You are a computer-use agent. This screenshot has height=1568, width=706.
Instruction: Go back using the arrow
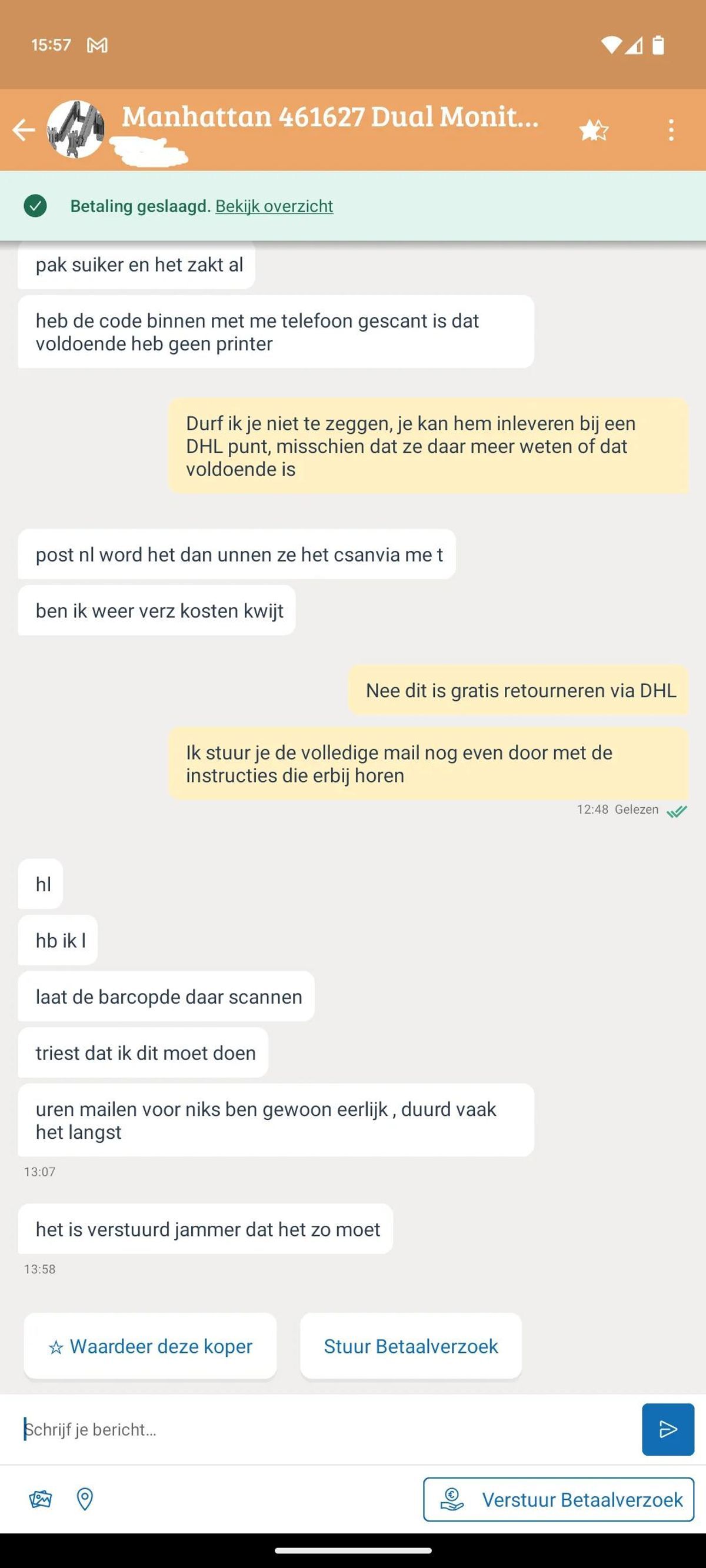tap(24, 130)
